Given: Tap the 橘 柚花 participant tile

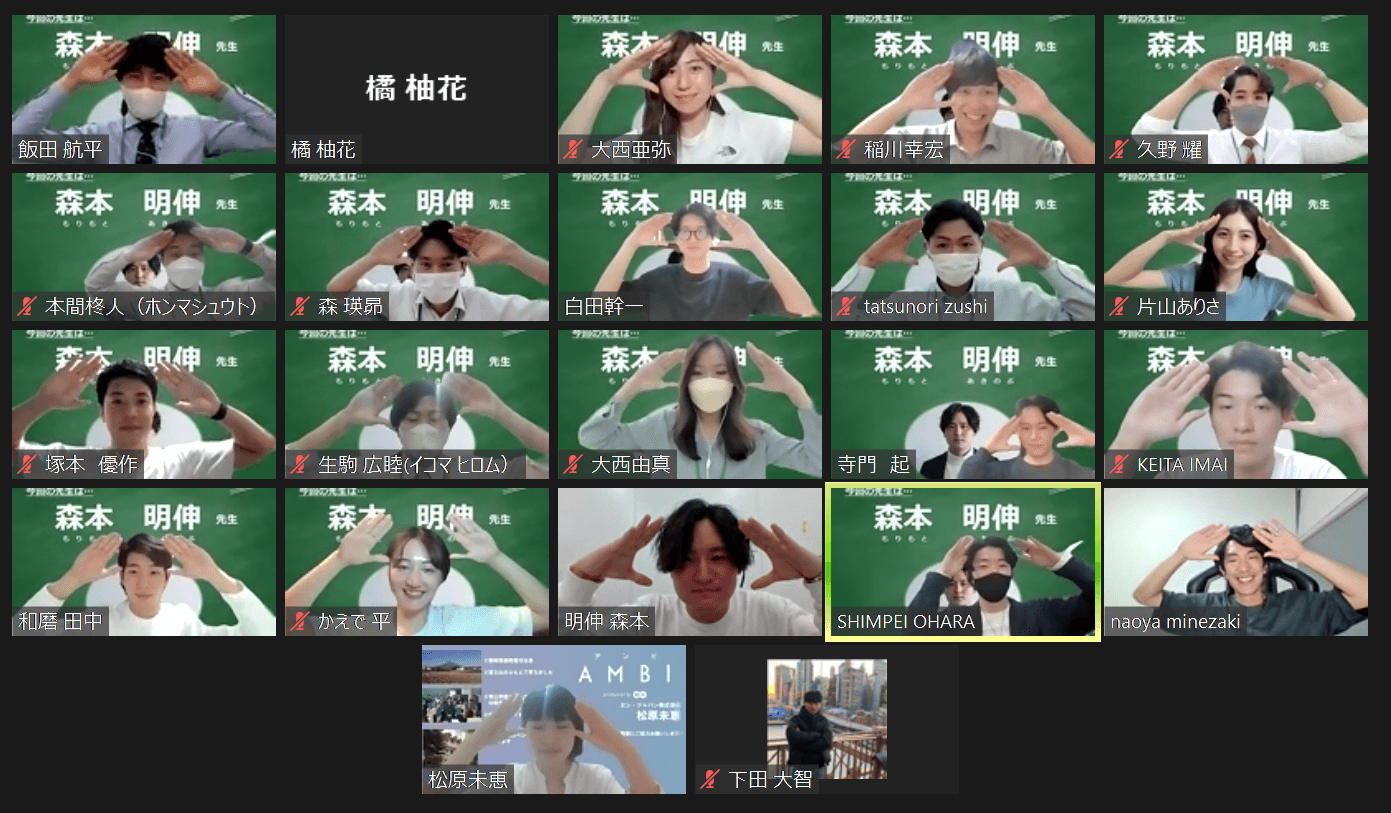Looking at the screenshot, I should 416,89.
